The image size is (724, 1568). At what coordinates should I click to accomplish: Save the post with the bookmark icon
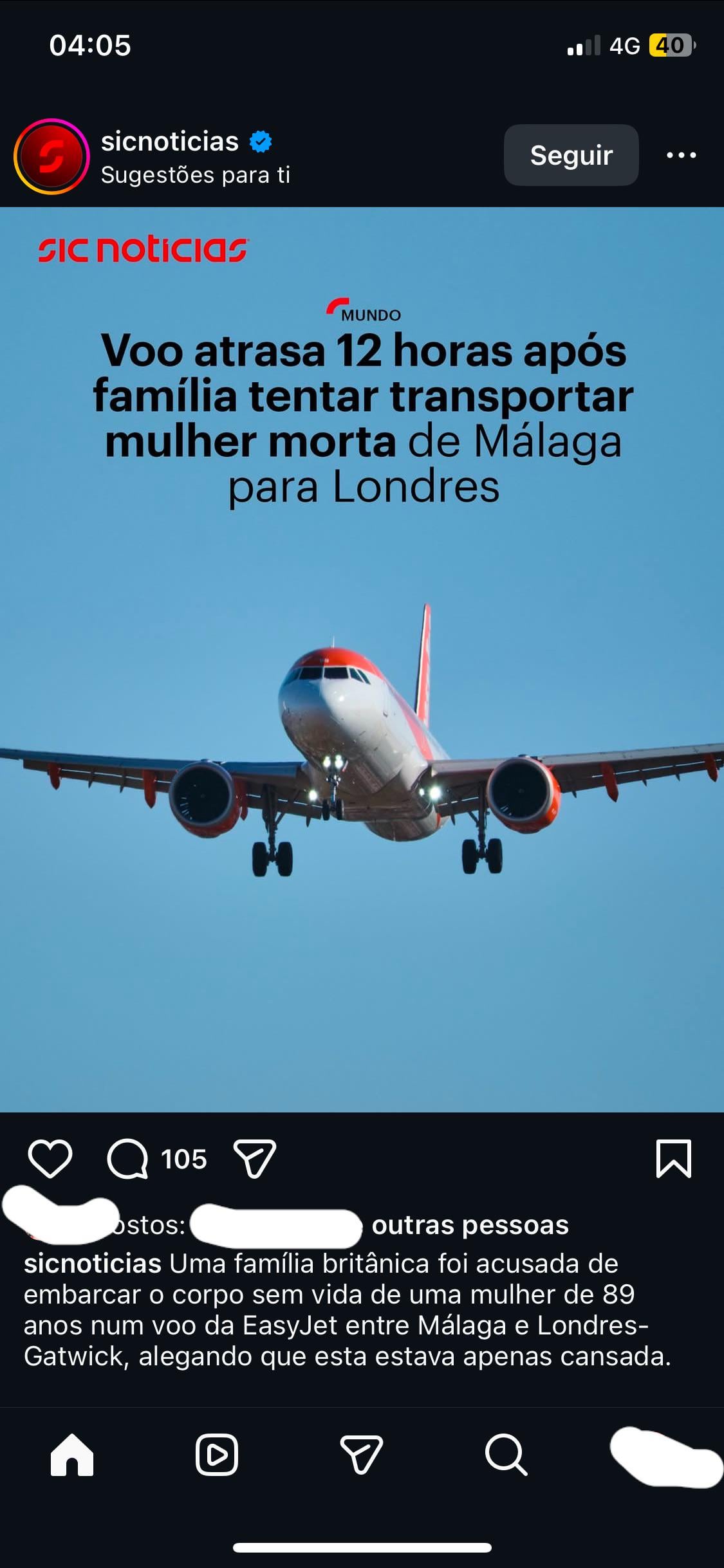pos(673,1159)
